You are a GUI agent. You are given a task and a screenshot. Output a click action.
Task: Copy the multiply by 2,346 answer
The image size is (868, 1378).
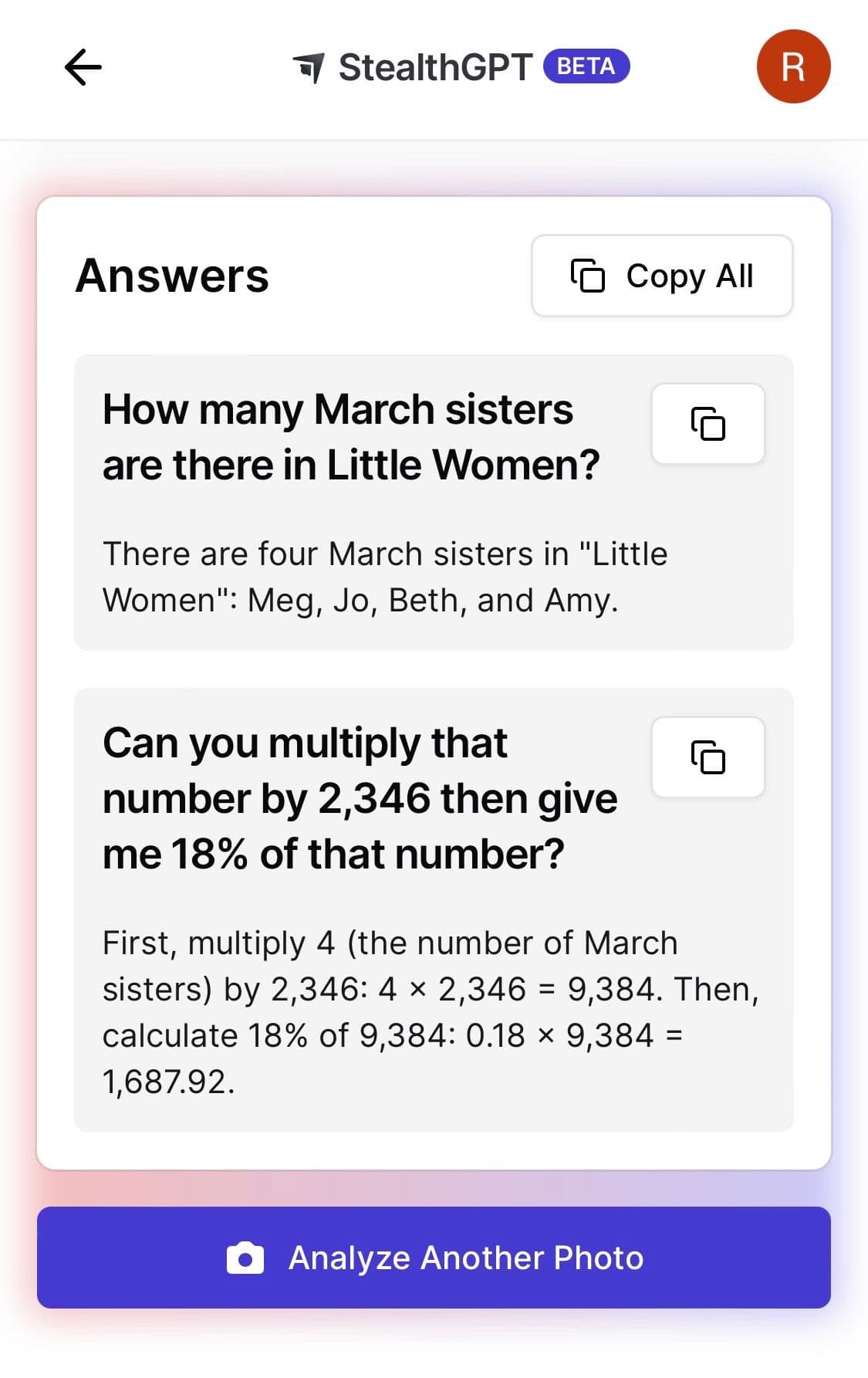tap(708, 757)
